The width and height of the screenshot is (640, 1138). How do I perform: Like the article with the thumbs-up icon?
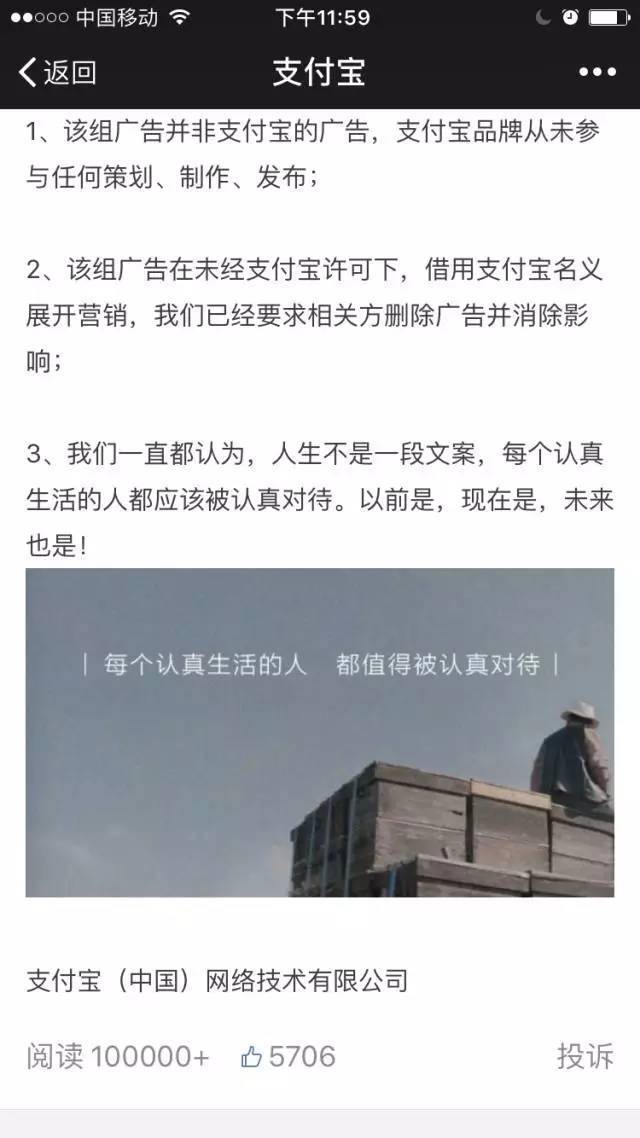pos(251,1056)
